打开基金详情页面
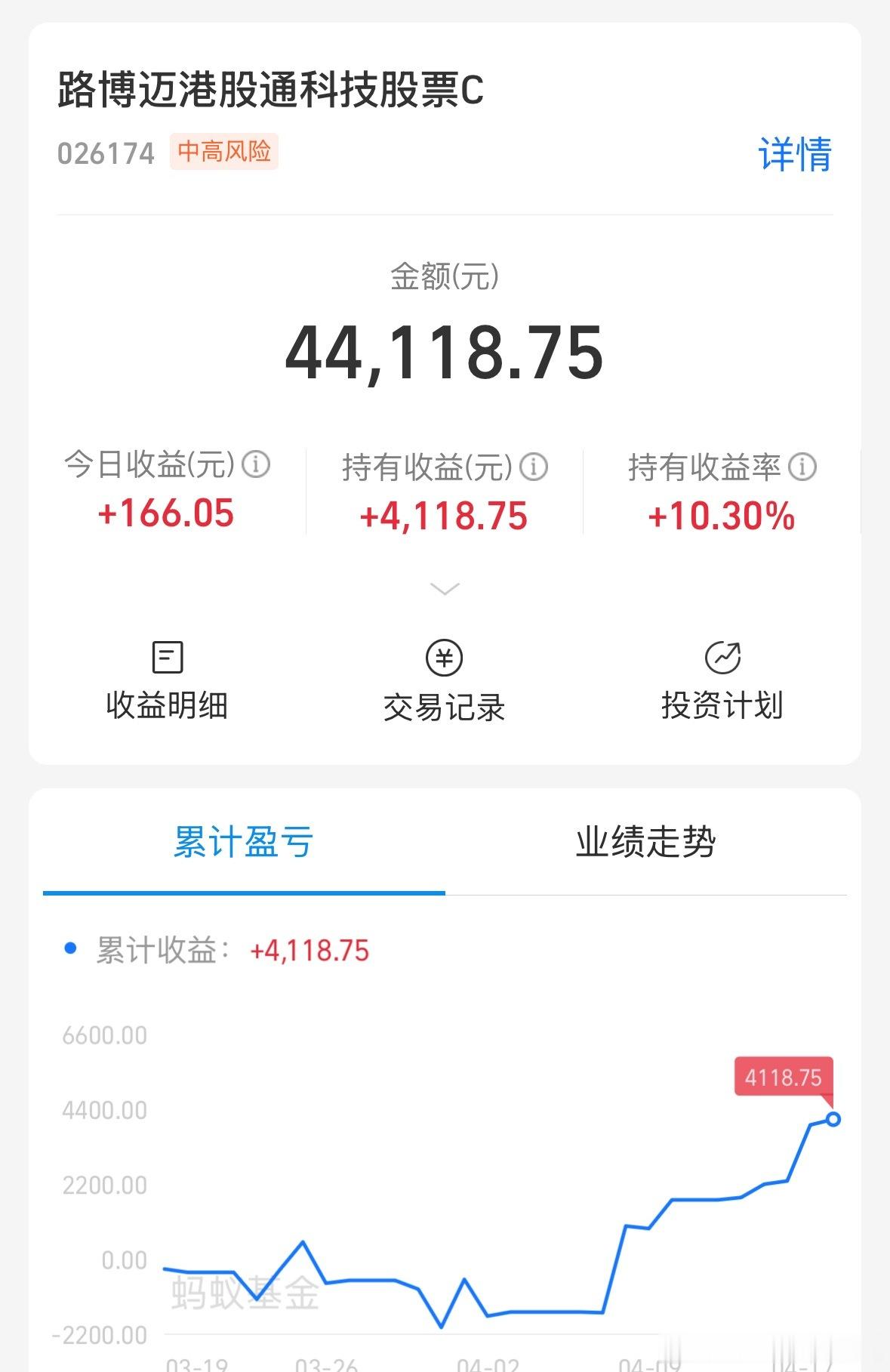890x1372 pixels. (x=794, y=155)
